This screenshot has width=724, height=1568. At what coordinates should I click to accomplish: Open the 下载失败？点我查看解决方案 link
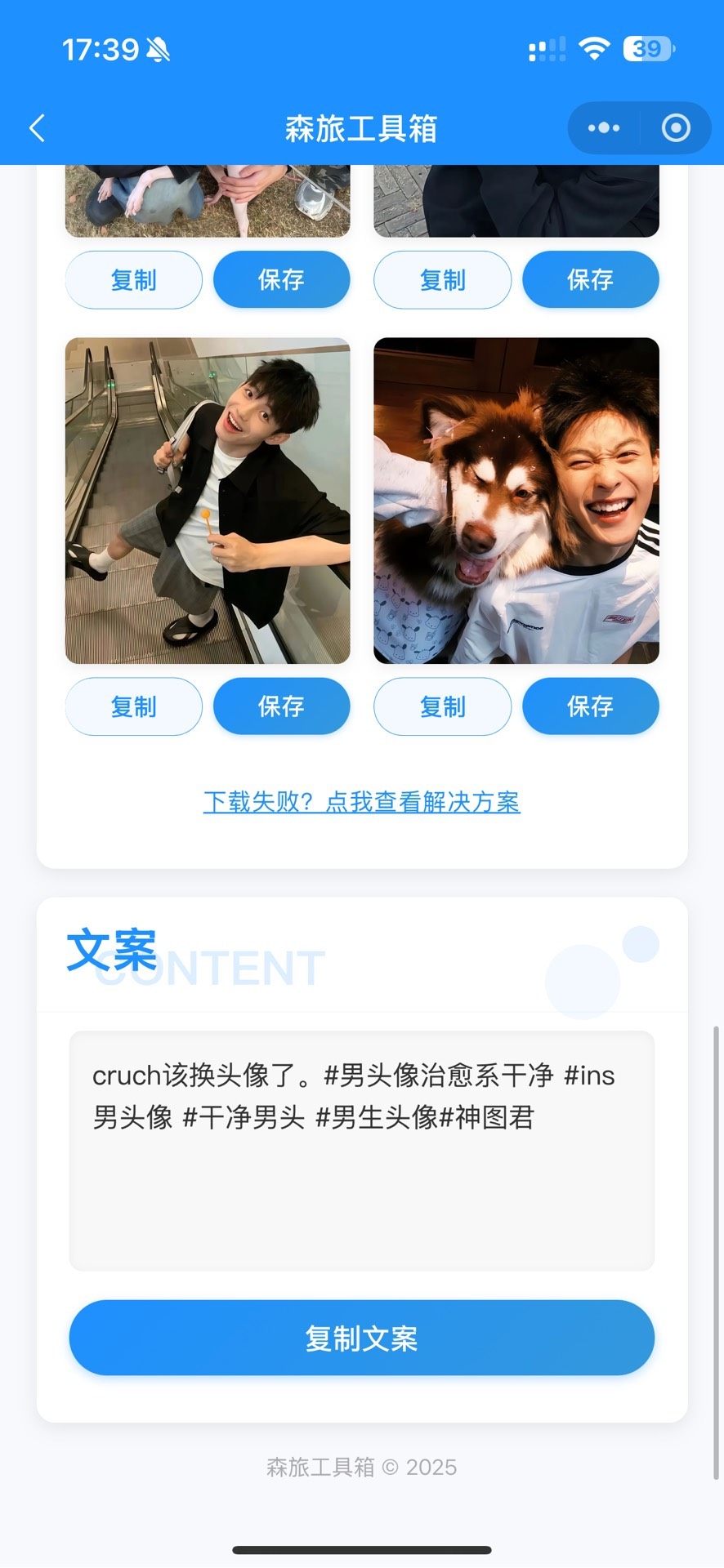coord(361,802)
